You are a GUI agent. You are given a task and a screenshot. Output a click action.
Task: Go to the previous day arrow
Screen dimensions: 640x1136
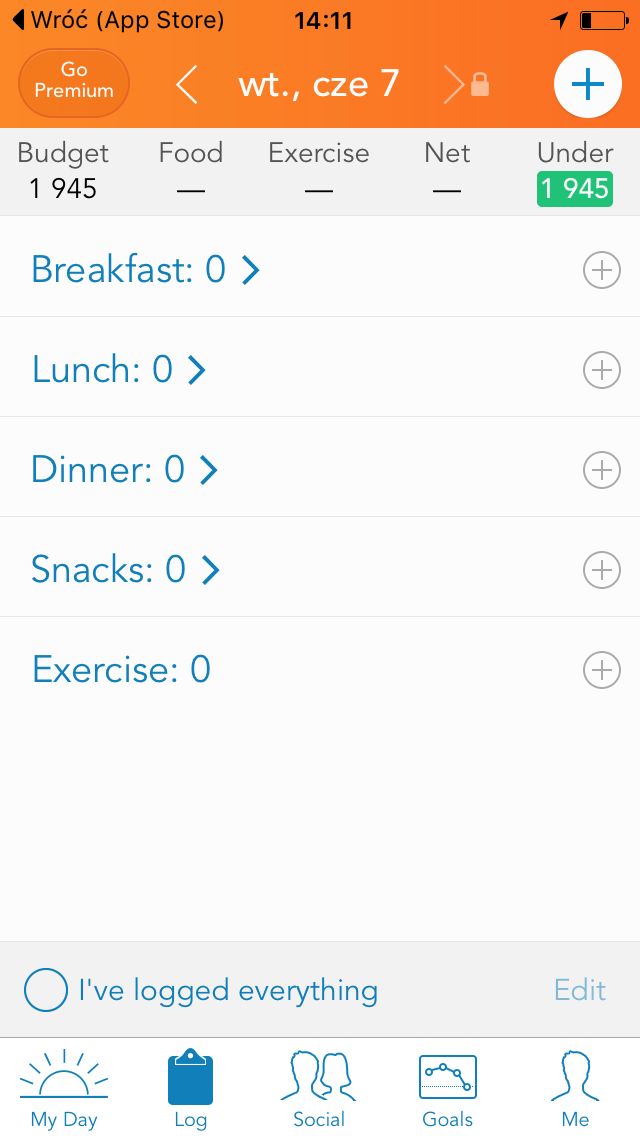(x=186, y=84)
